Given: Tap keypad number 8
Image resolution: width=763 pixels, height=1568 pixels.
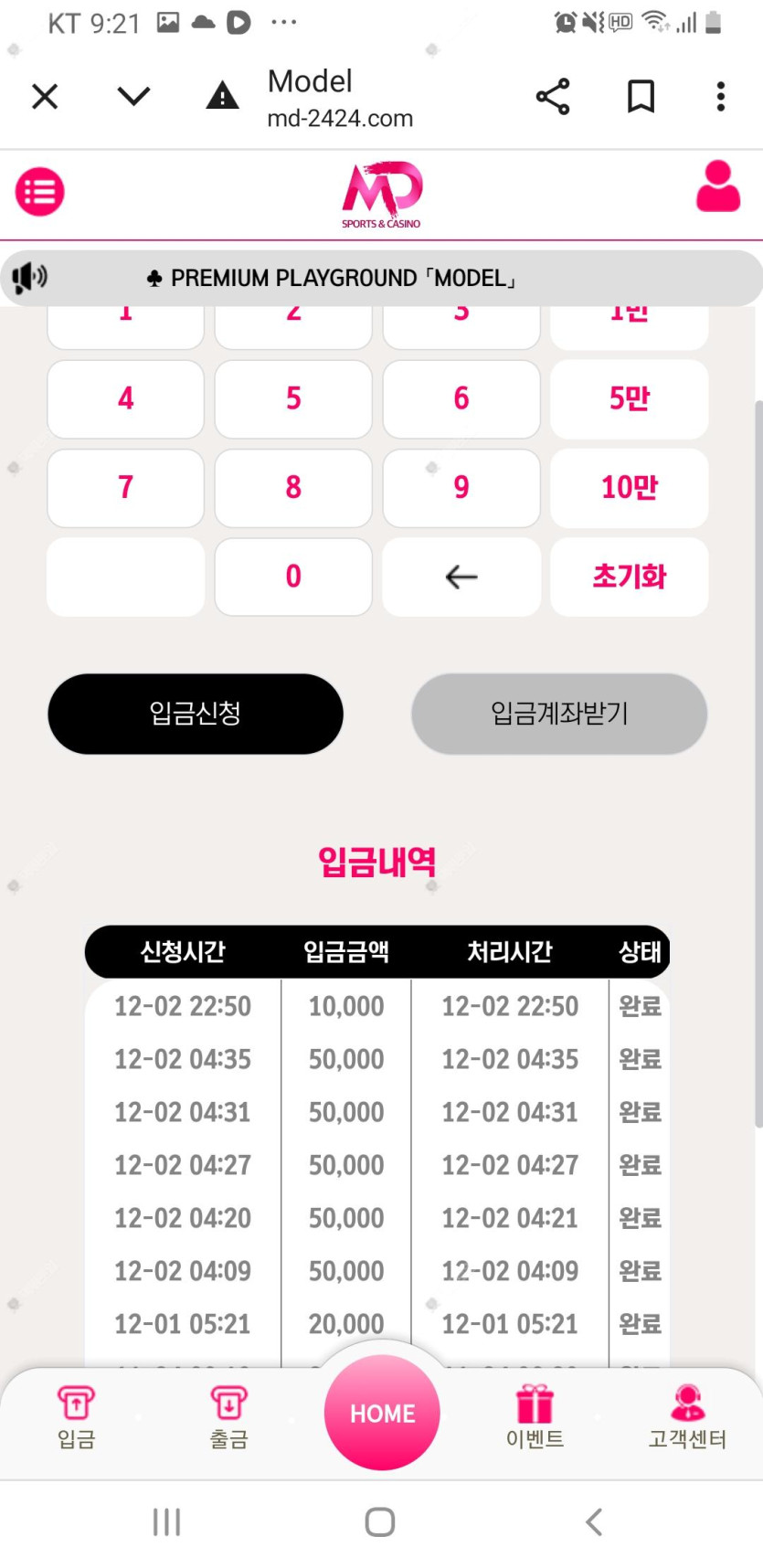Looking at the screenshot, I should pos(293,487).
